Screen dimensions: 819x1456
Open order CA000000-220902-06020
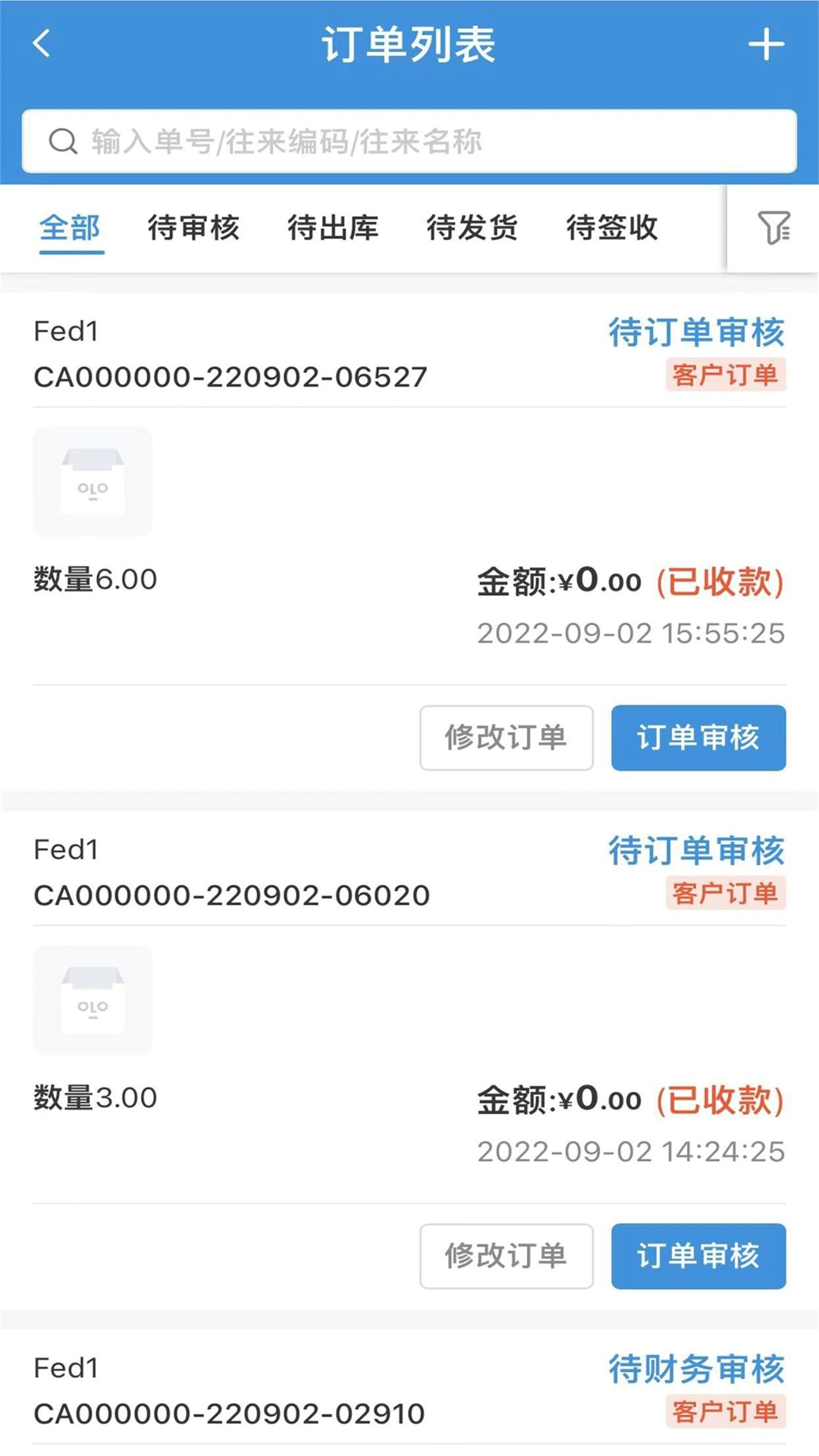231,896
